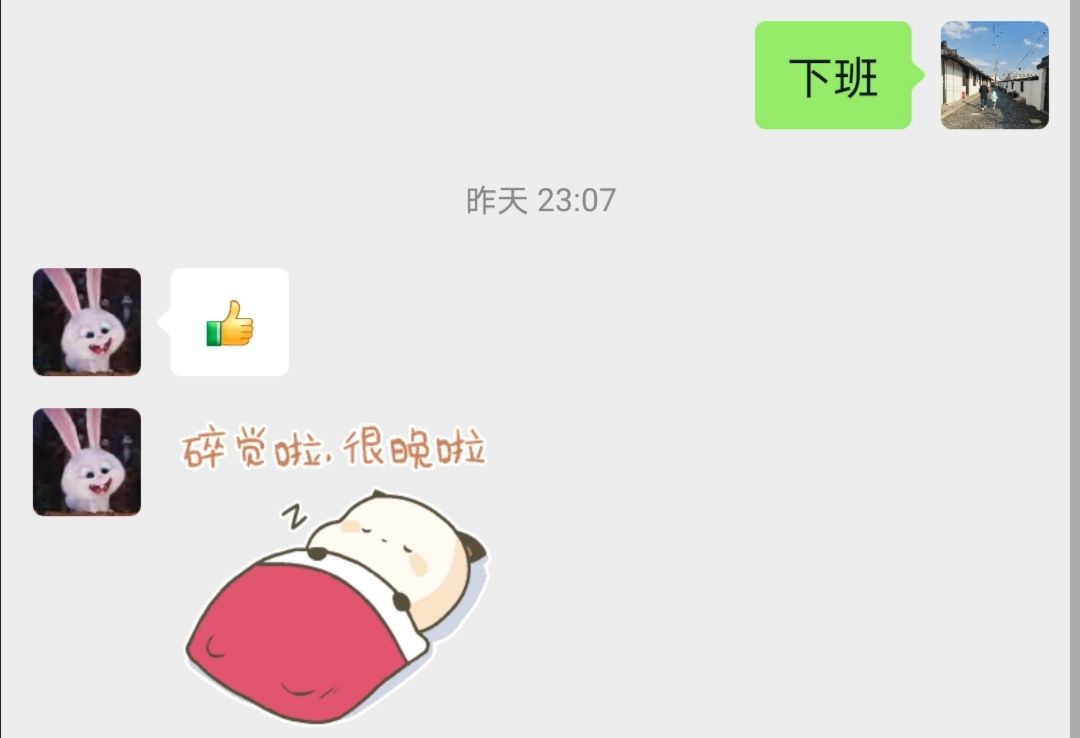Open my profile avatar beside the 下班 message
The image size is (1080, 738).
coord(994,75)
